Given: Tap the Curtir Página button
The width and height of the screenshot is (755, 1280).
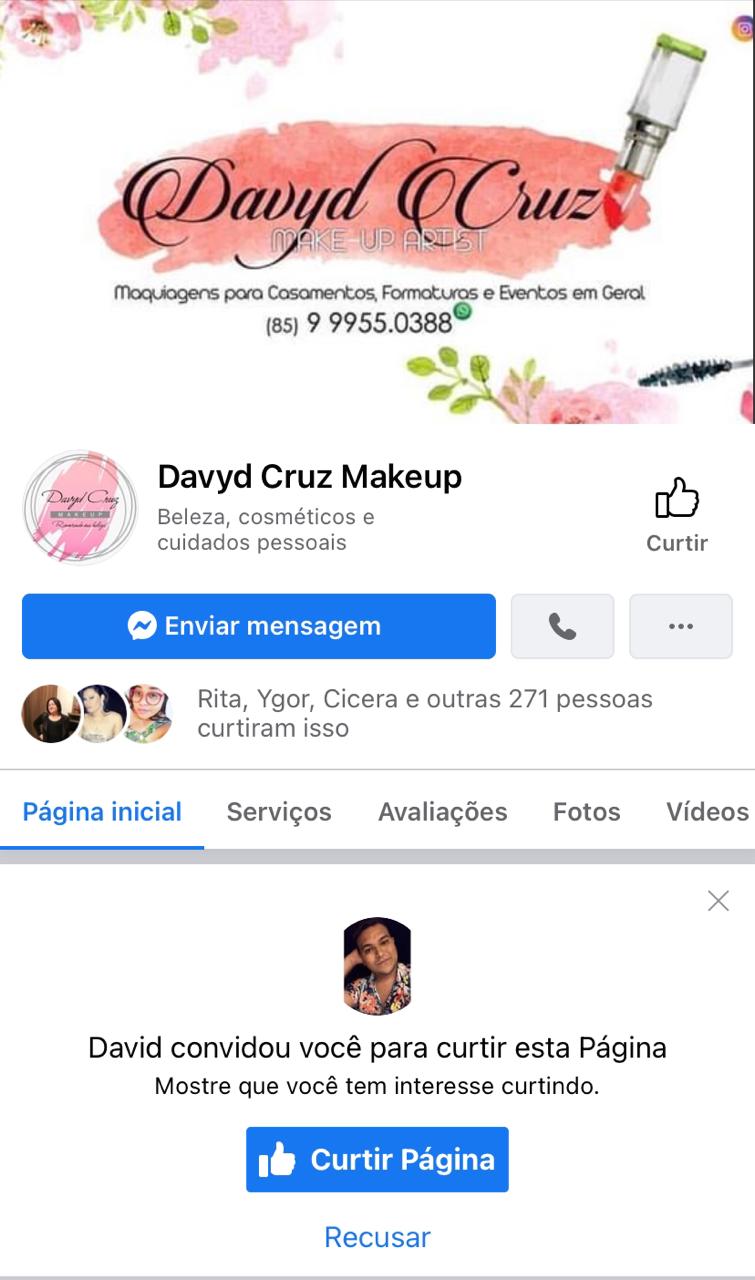Looking at the screenshot, I should point(377,1160).
